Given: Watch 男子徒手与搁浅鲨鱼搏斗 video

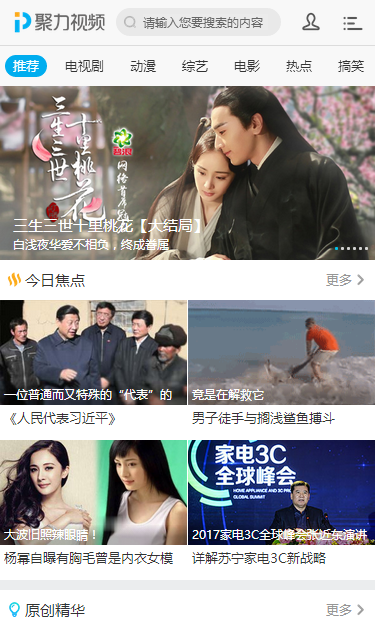Looking at the screenshot, I should [x=281, y=365].
